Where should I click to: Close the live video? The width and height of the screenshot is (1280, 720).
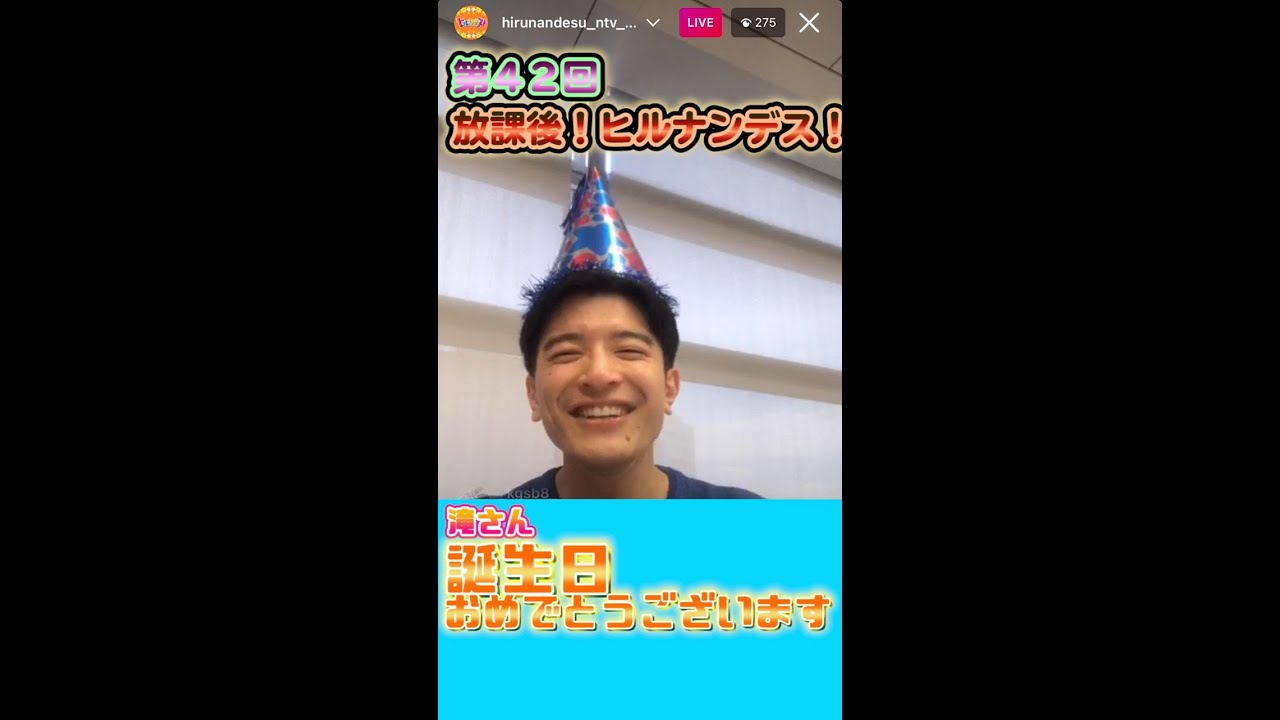(809, 23)
